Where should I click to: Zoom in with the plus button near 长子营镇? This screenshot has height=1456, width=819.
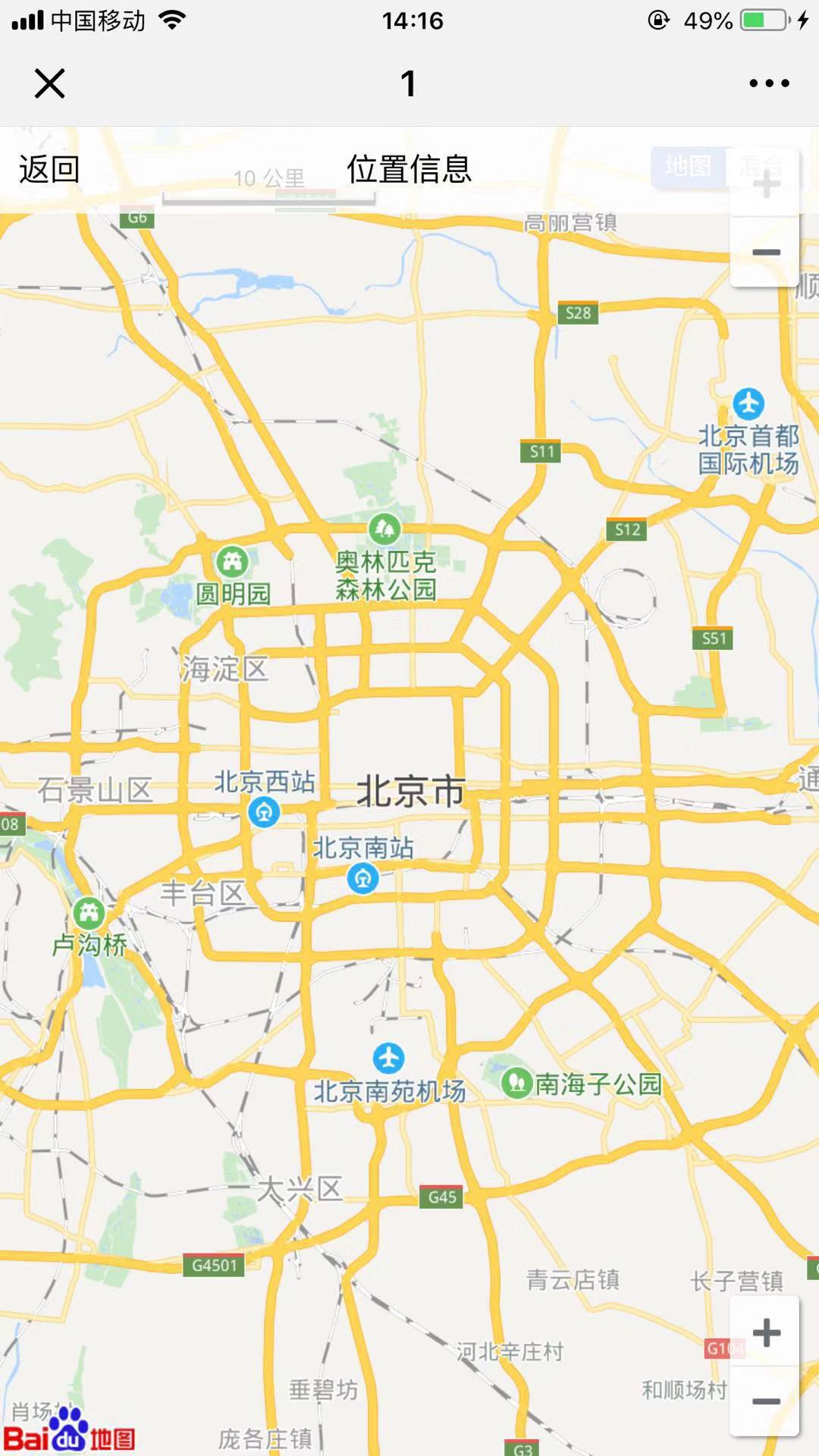point(766,1332)
